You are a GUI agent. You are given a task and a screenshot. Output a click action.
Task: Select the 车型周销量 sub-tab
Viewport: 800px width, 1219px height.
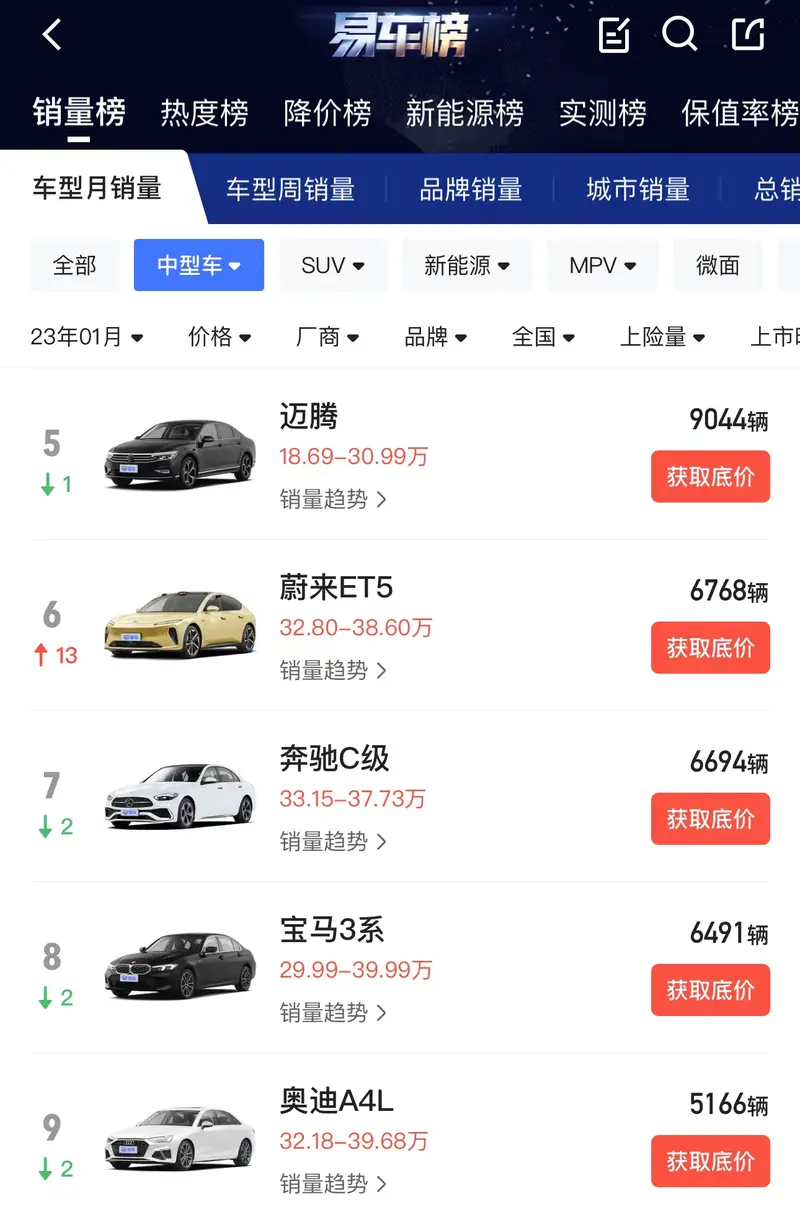(x=290, y=189)
